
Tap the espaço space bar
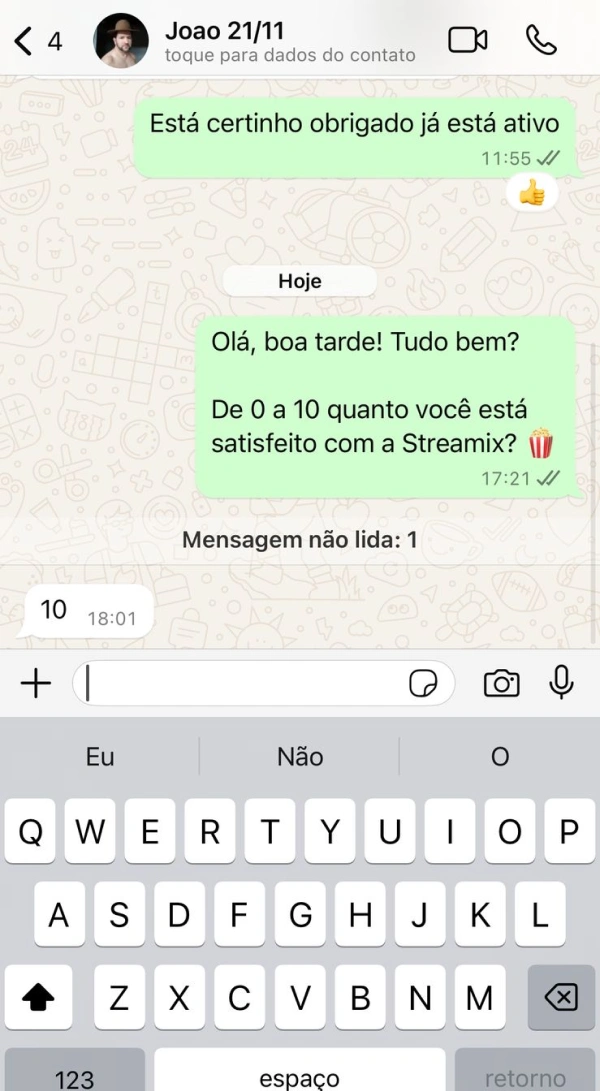pos(299,1075)
